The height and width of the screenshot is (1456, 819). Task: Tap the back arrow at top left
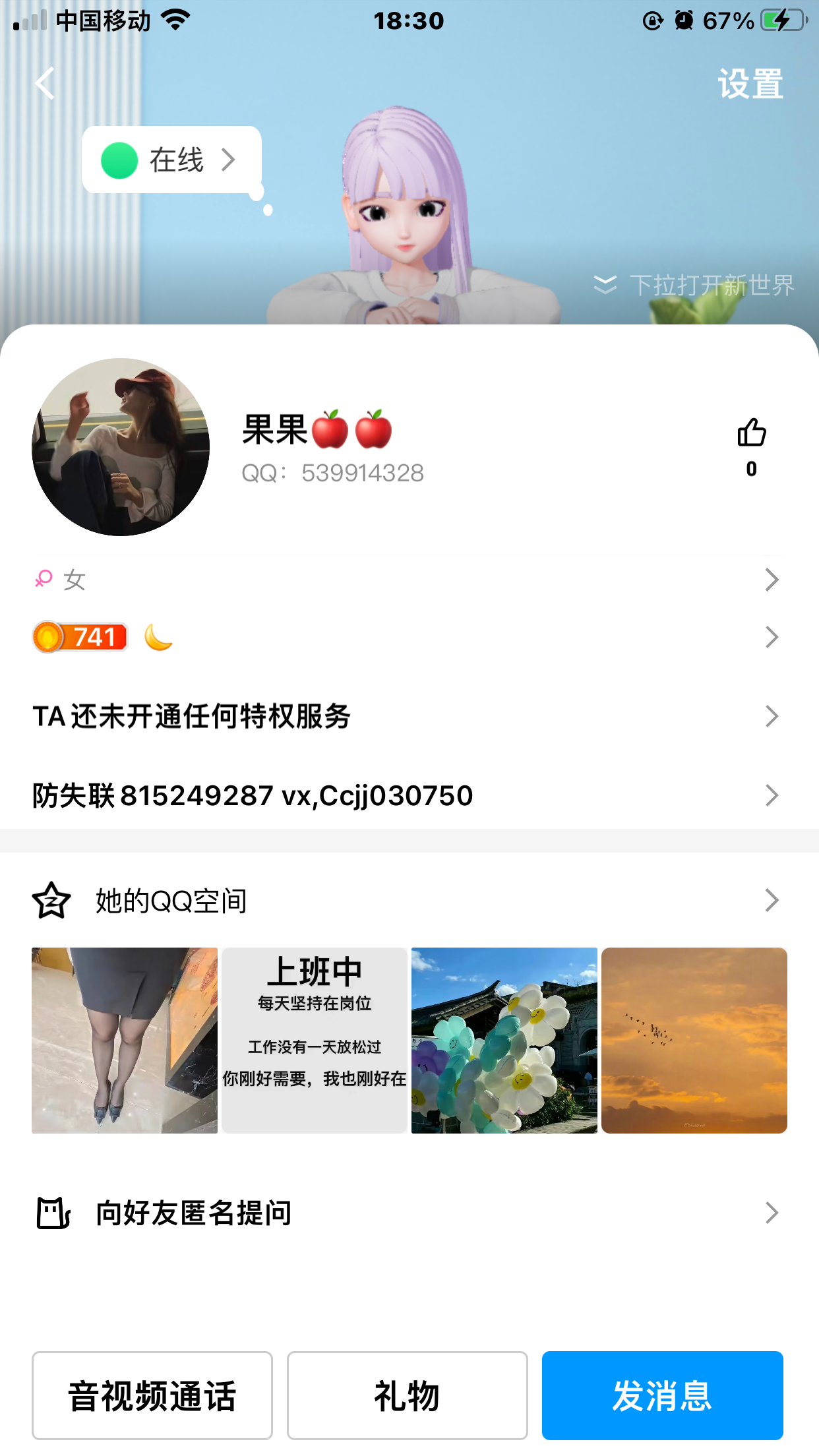[43, 82]
